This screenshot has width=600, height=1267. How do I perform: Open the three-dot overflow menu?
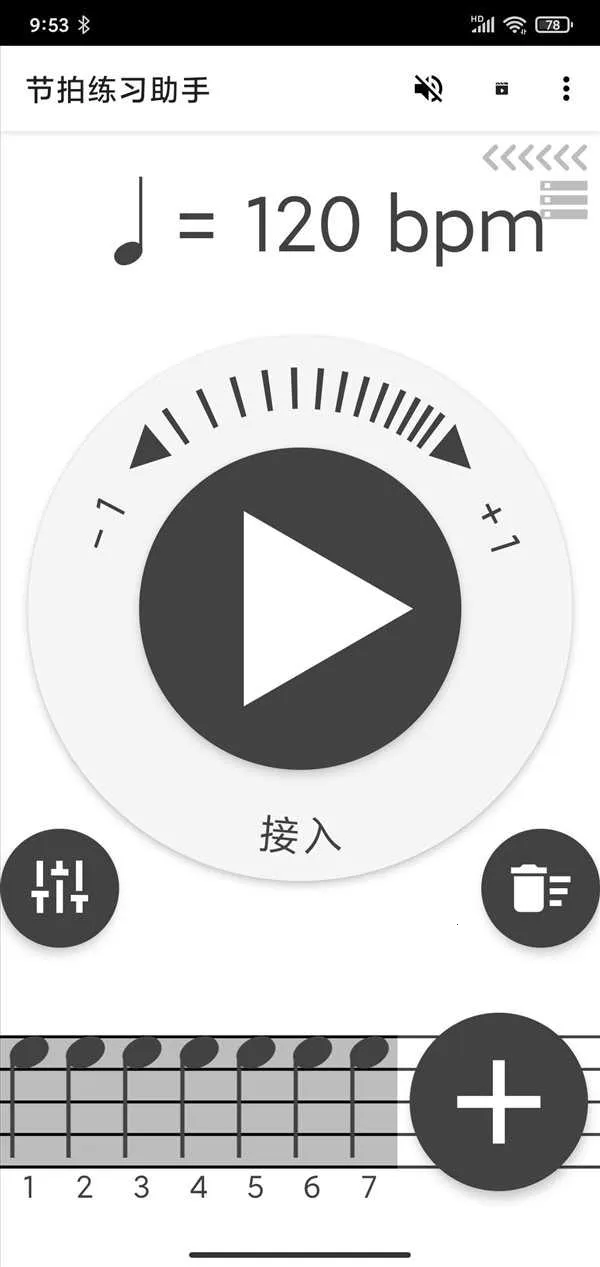[x=566, y=89]
